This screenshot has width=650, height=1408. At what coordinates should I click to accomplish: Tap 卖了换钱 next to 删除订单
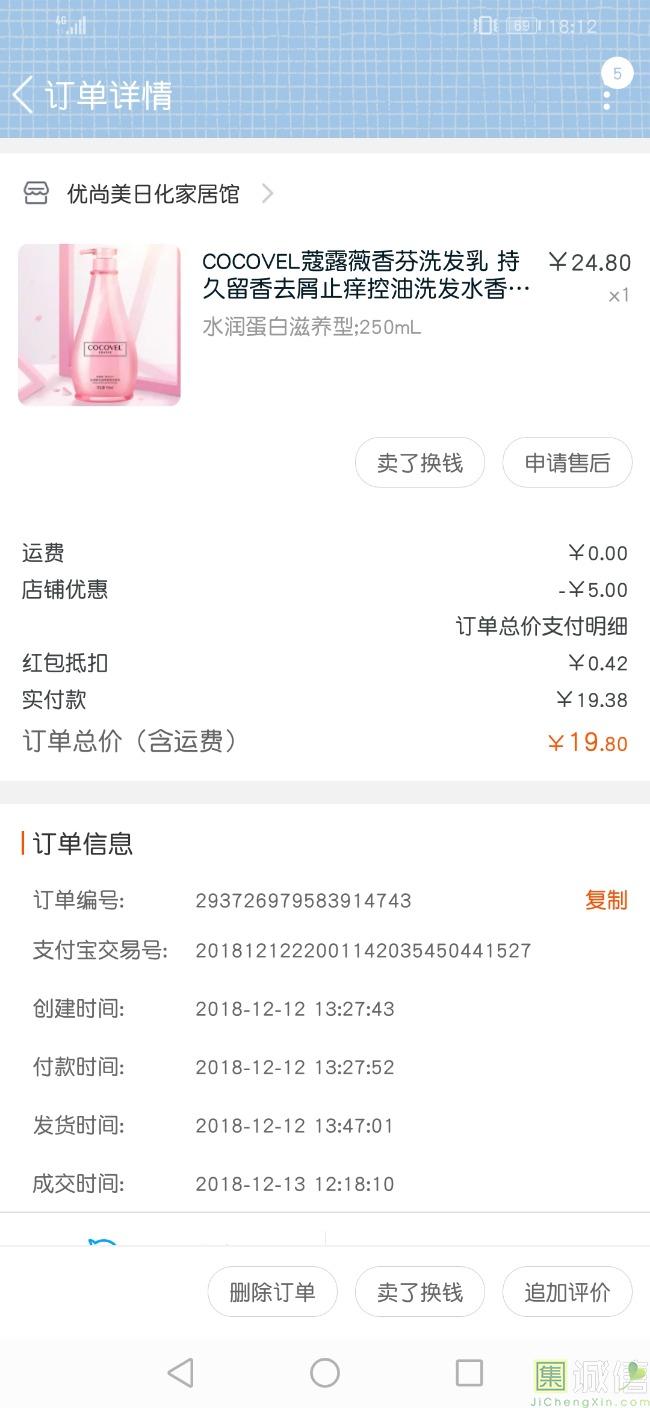420,1292
